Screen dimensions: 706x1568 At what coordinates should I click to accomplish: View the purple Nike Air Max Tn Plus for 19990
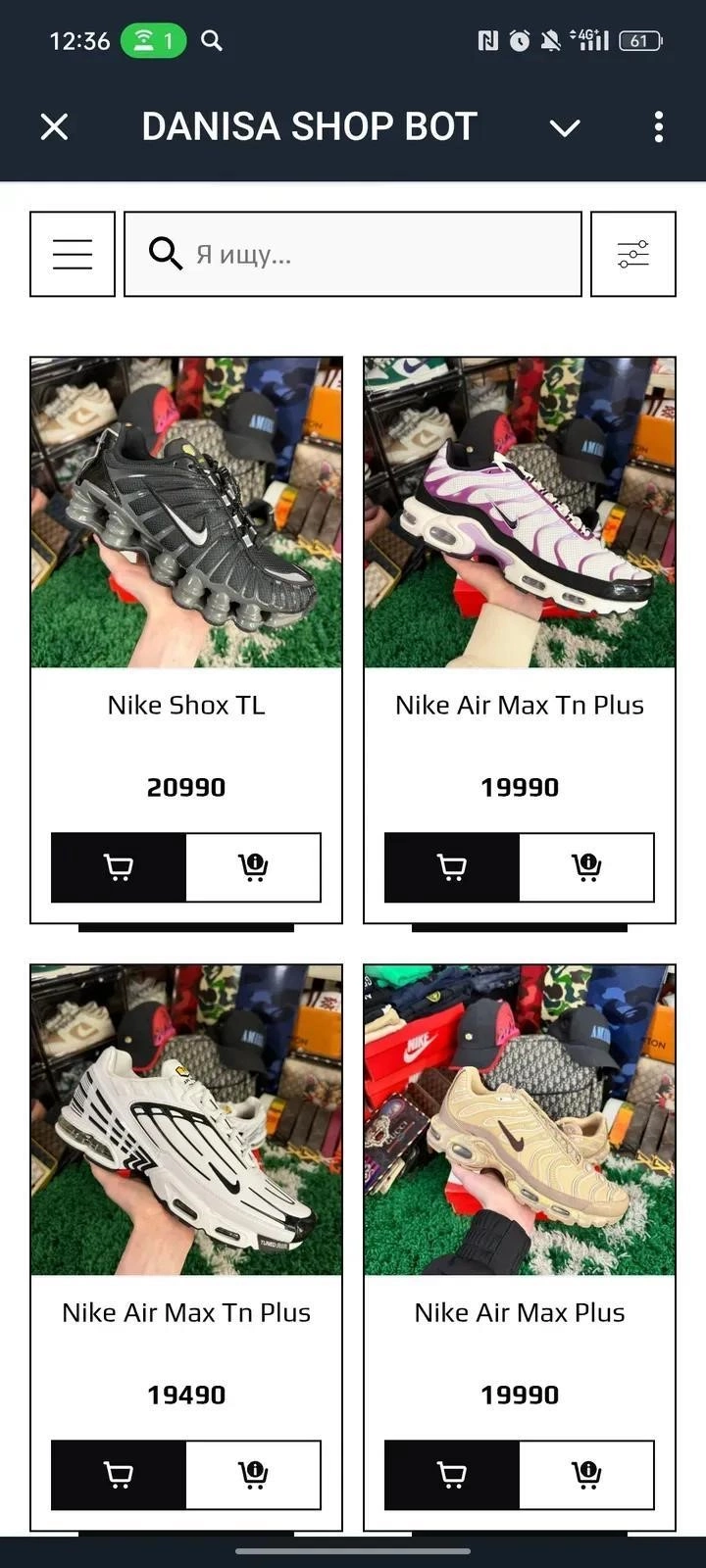(520, 513)
